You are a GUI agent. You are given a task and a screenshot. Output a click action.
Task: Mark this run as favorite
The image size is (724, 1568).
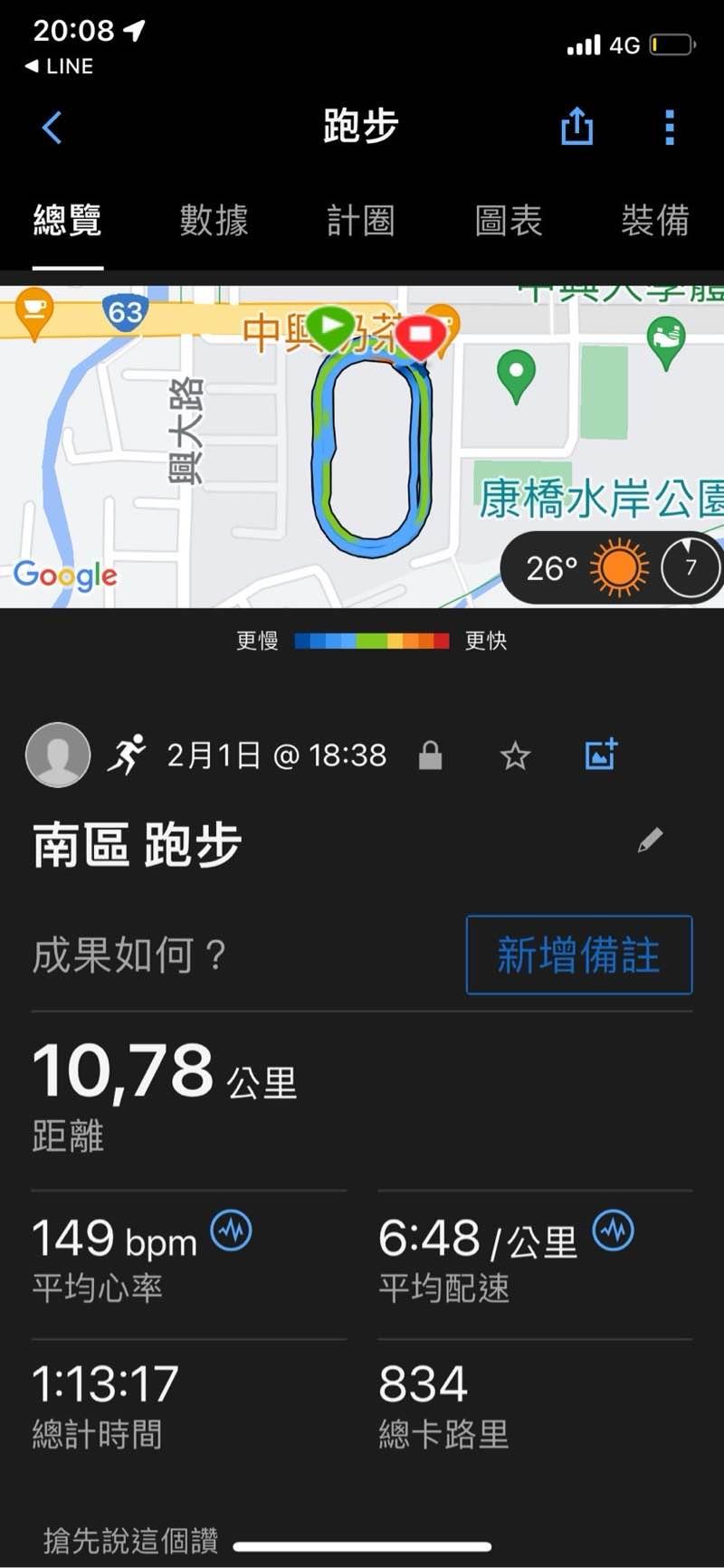pos(515,755)
